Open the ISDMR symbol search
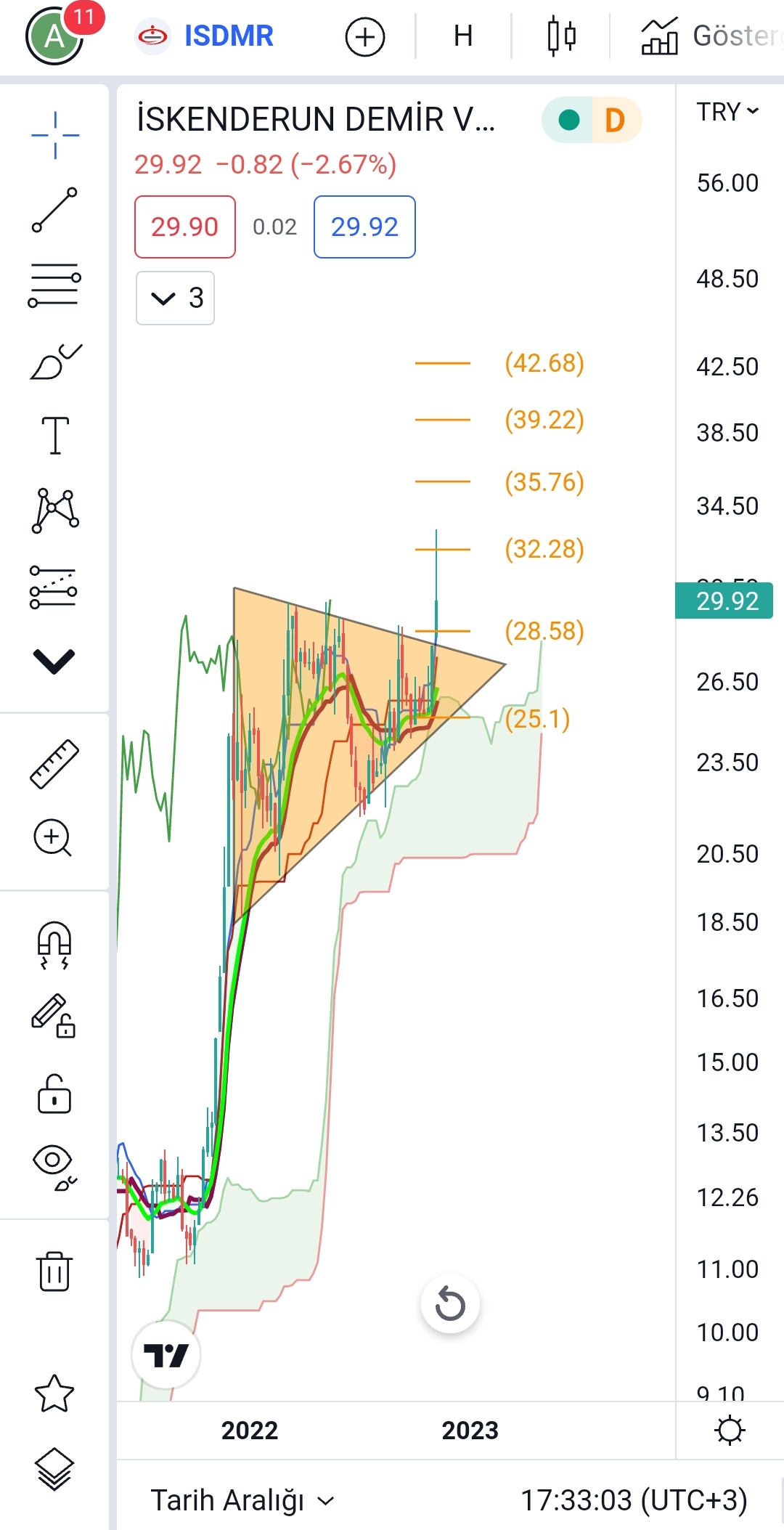The width and height of the screenshot is (784, 1530). tap(205, 36)
